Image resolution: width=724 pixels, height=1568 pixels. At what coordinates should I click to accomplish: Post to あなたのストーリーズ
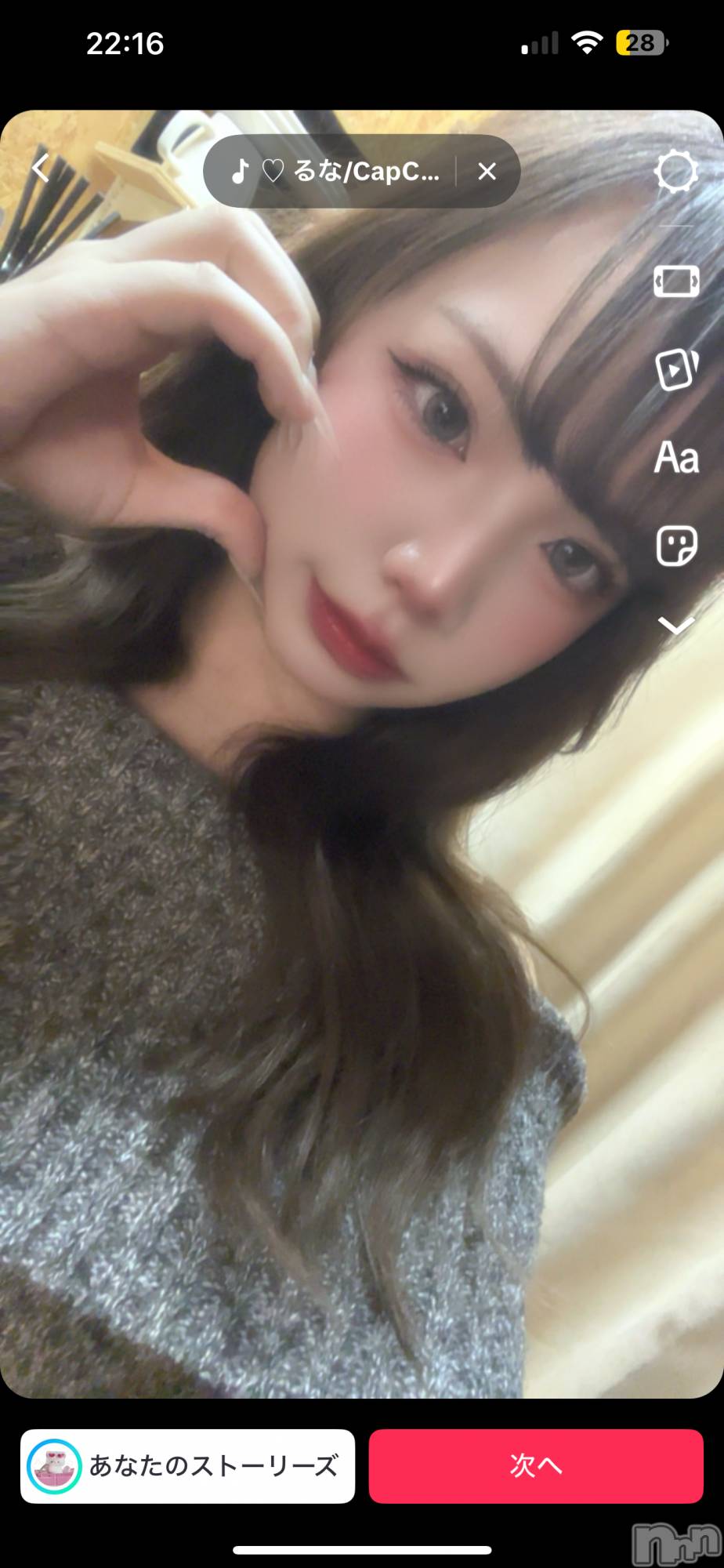(x=188, y=1465)
